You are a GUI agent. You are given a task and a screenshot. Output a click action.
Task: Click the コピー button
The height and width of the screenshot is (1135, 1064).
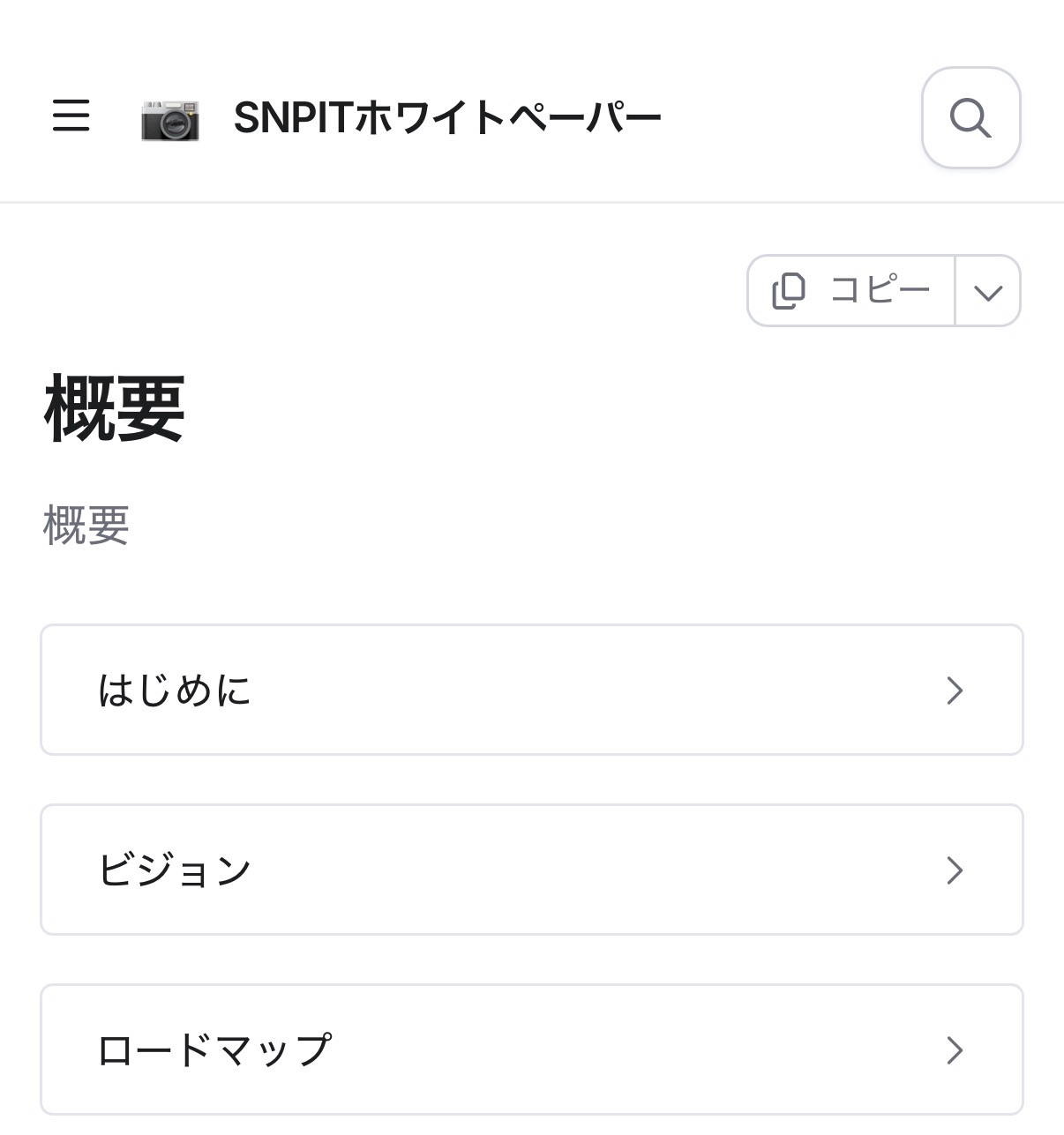point(851,290)
